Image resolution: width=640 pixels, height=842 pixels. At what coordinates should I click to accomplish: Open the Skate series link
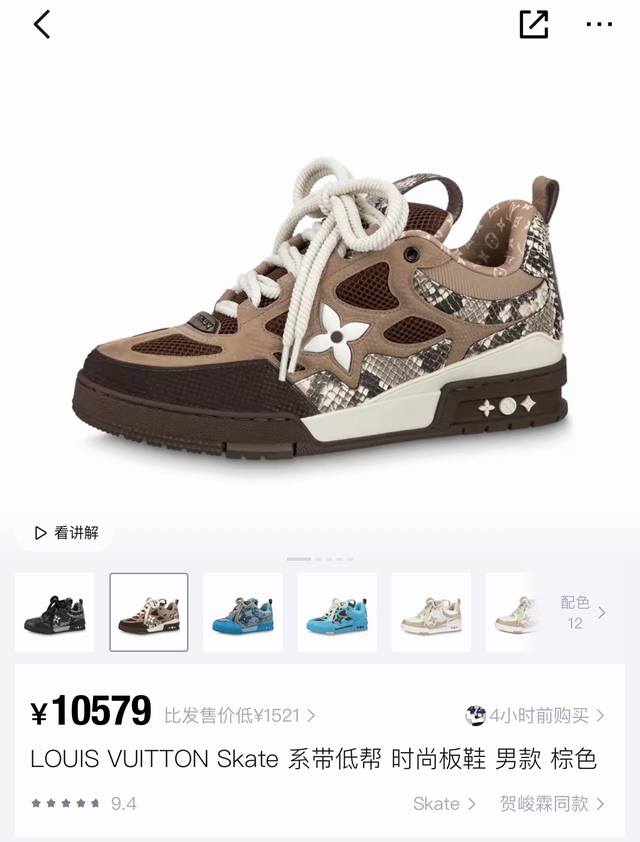[x=444, y=803]
